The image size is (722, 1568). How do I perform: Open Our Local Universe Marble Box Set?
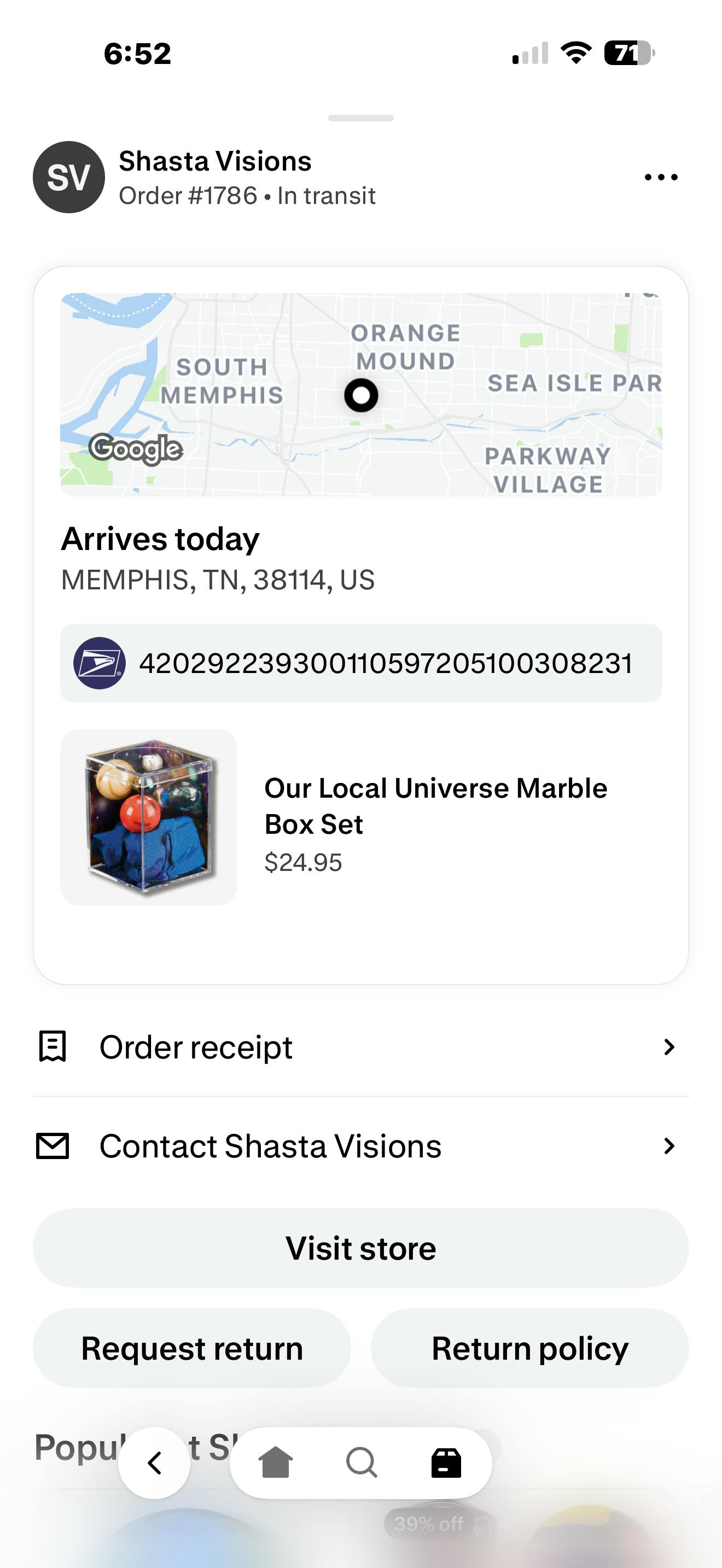click(x=435, y=805)
